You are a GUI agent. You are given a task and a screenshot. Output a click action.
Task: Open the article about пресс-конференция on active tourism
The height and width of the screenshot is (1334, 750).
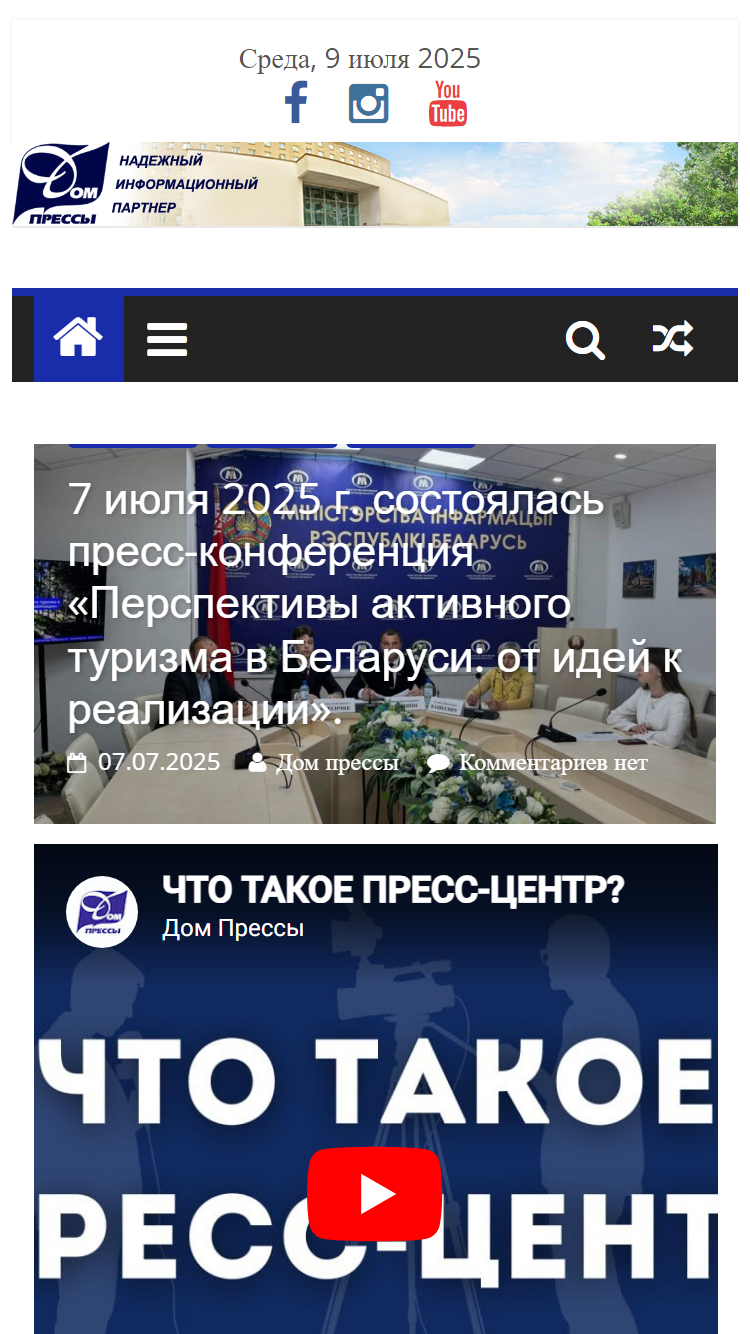(375, 604)
